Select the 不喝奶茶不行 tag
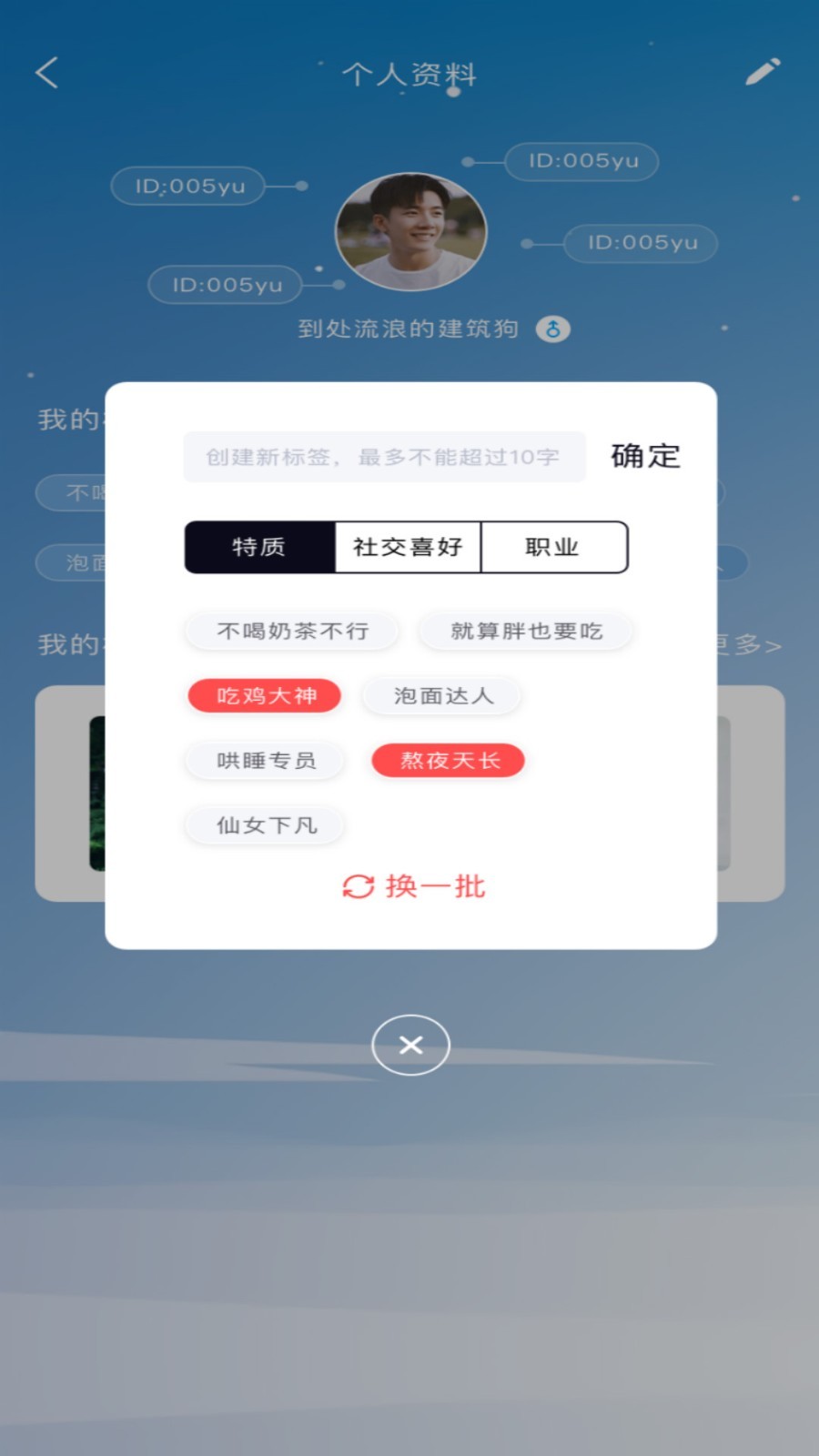The width and height of the screenshot is (819, 1456). point(292,631)
